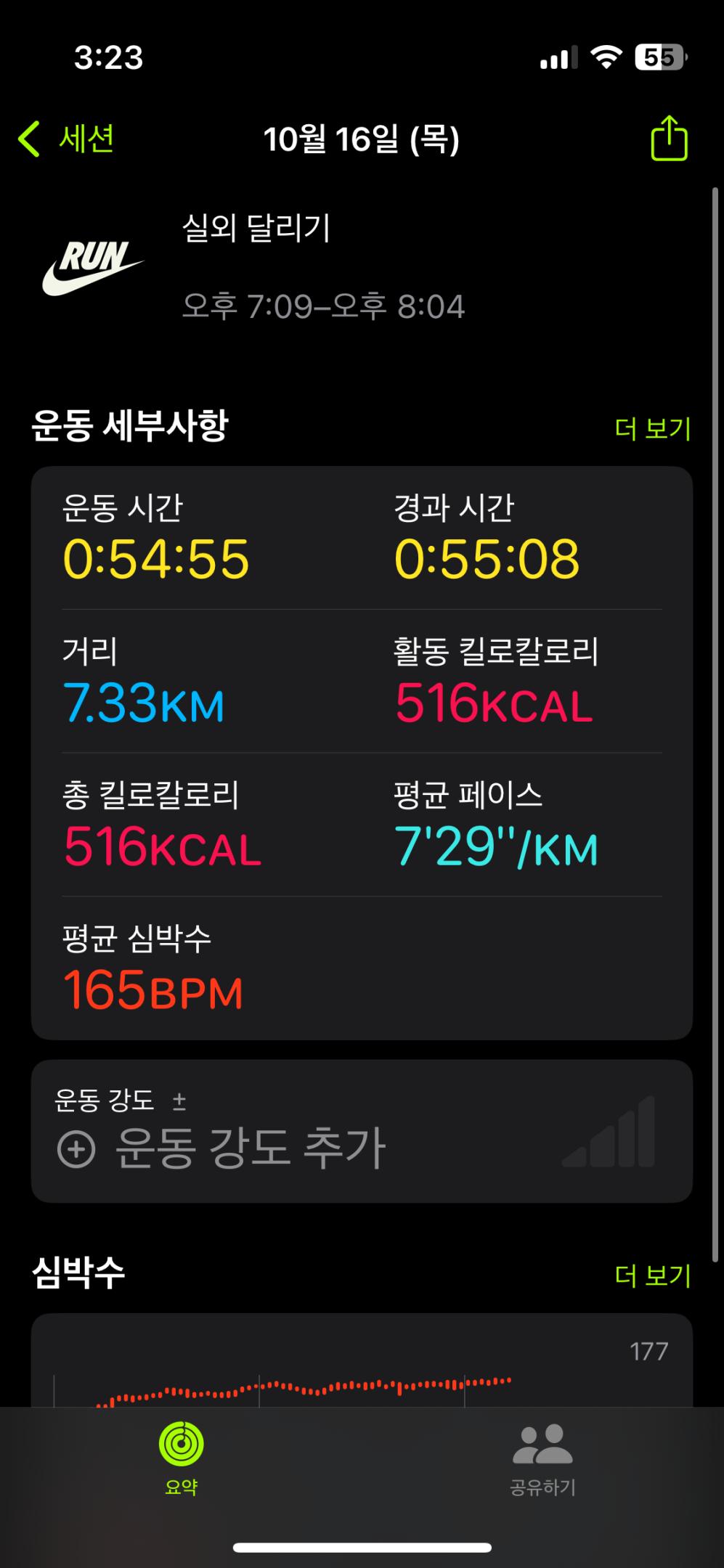Open 더 보기 for 운동 세부사항
724x1568 pixels.
tap(652, 428)
